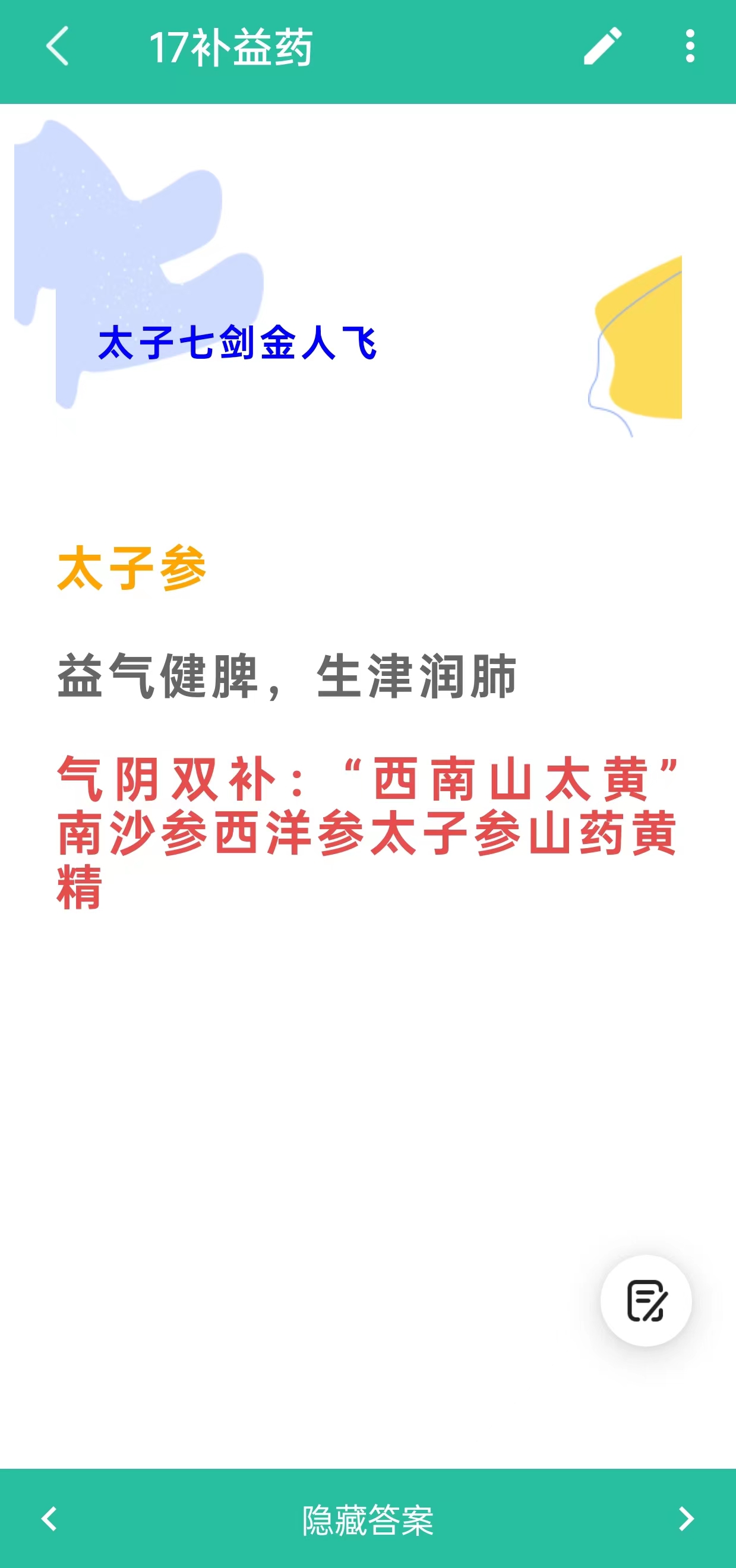Open the floating note editor button
Screen dimensions: 736x1568
(645, 1301)
